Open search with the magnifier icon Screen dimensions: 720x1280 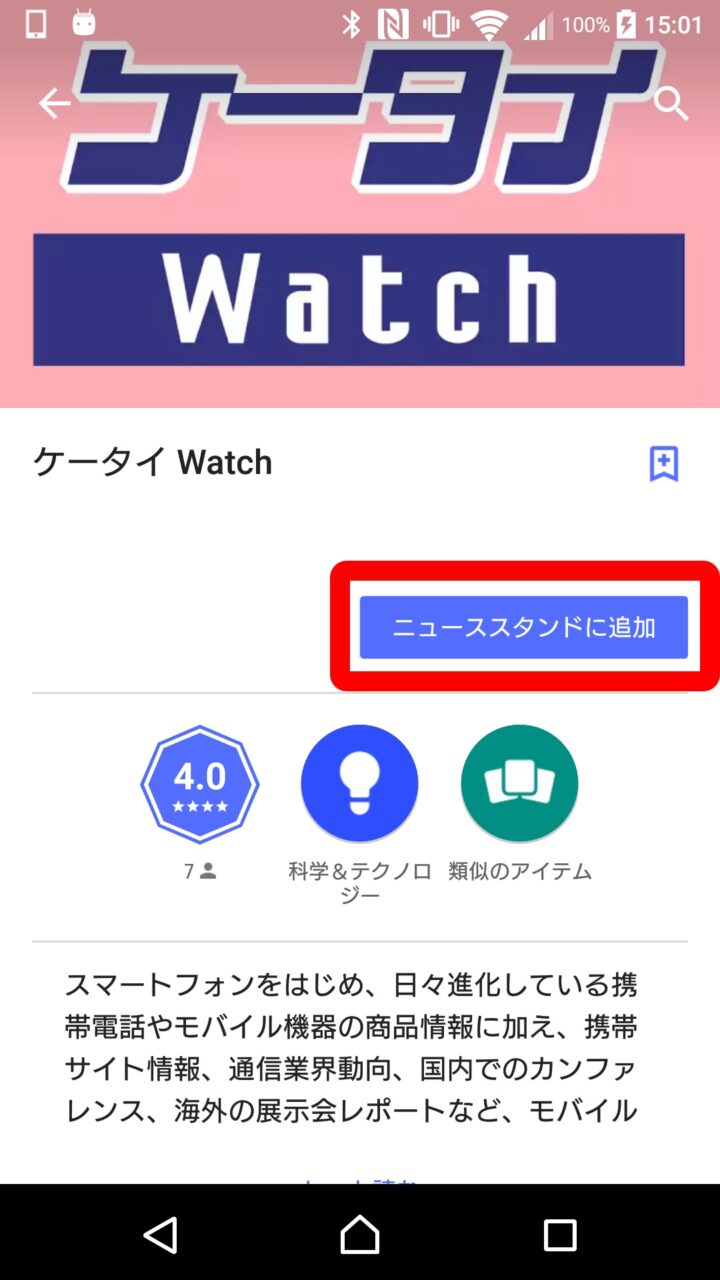[x=670, y=103]
